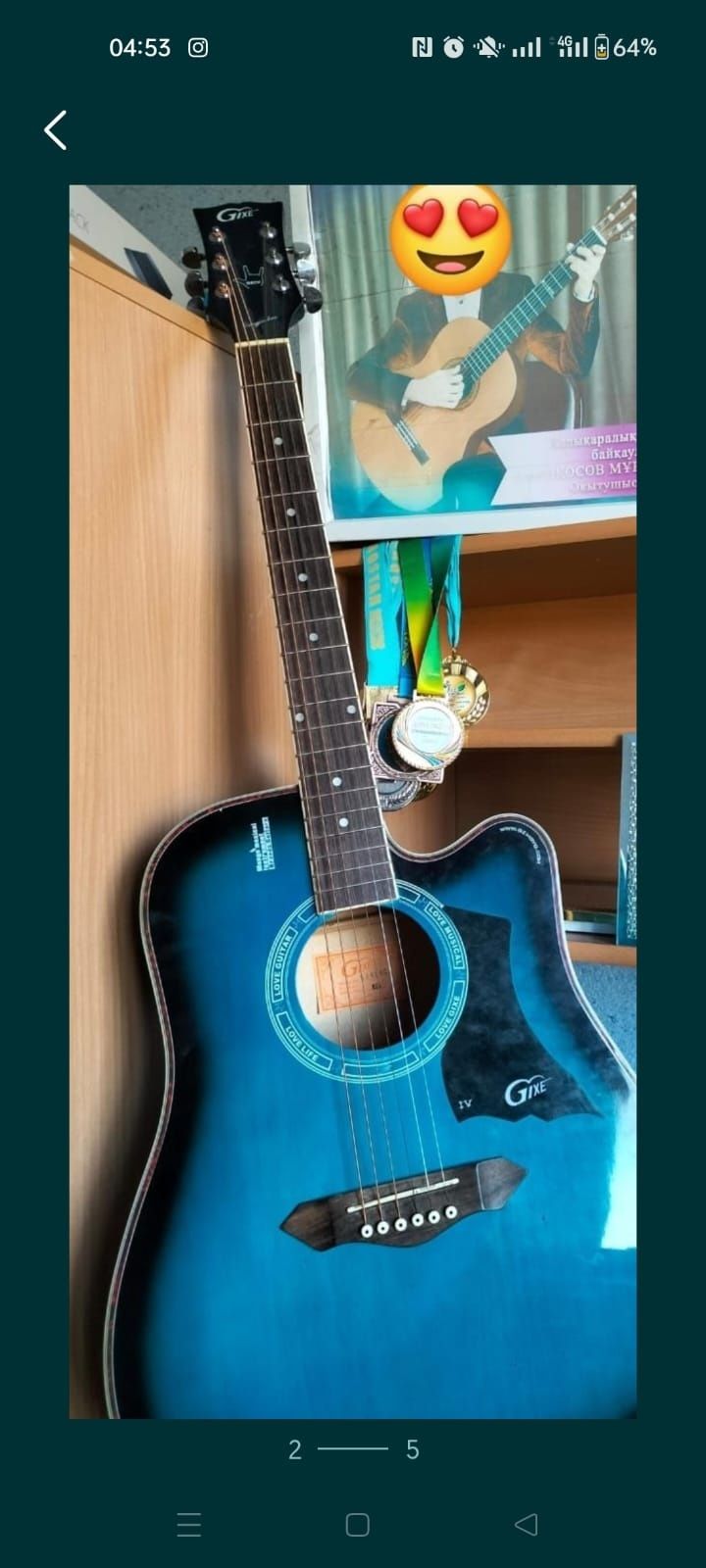Screen dimensions: 706x1568
Task: Tap the system back triangle
Action: click(x=527, y=1524)
